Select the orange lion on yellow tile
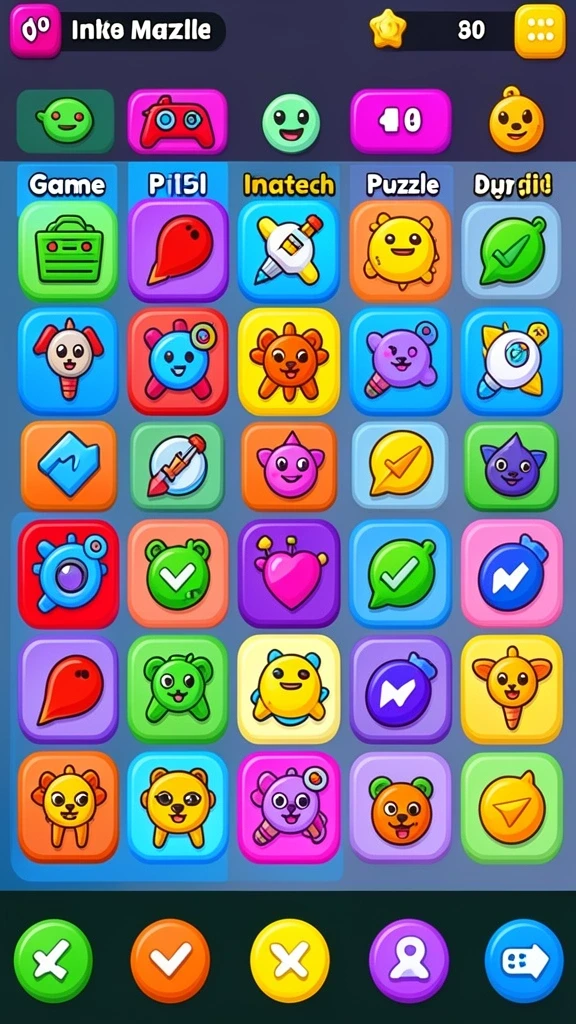The height and width of the screenshot is (1024, 576). click(x=289, y=361)
